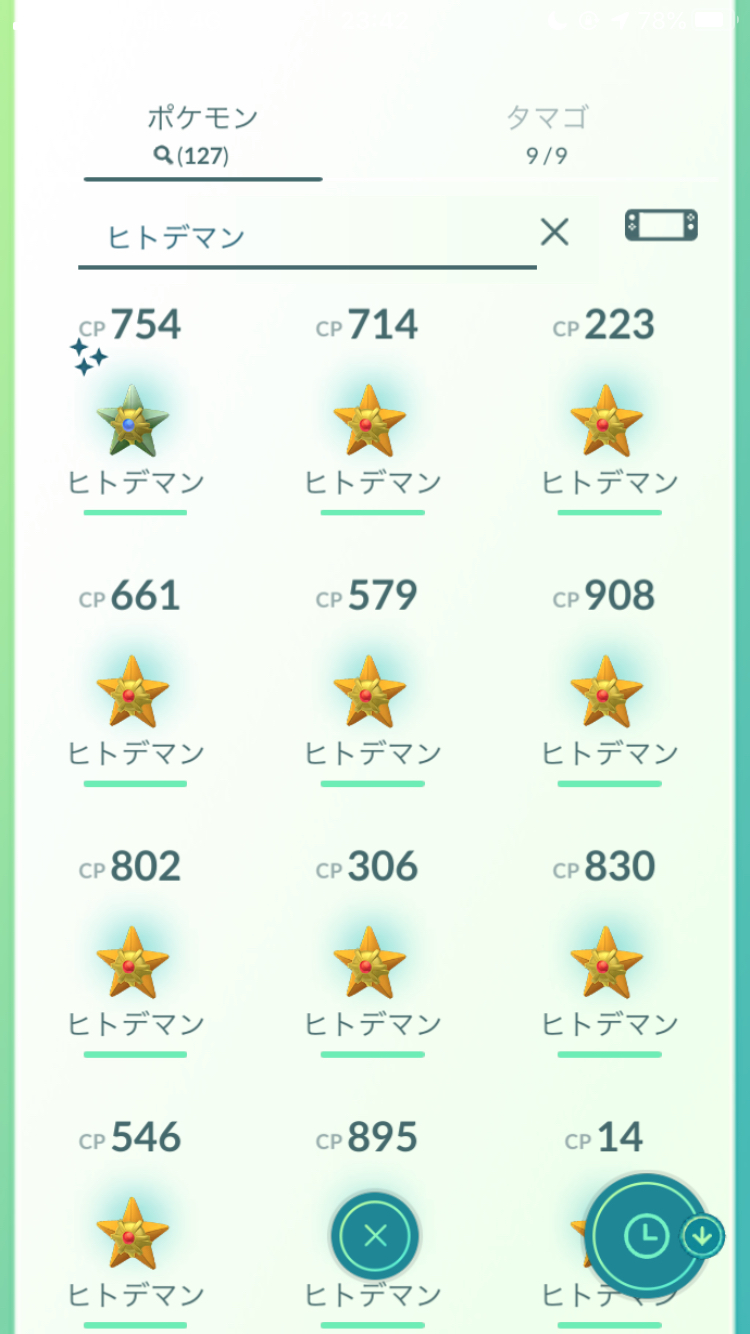This screenshot has width=750, height=1334.
Task: Open the Nintendo Switch transfer icon
Action: [661, 225]
